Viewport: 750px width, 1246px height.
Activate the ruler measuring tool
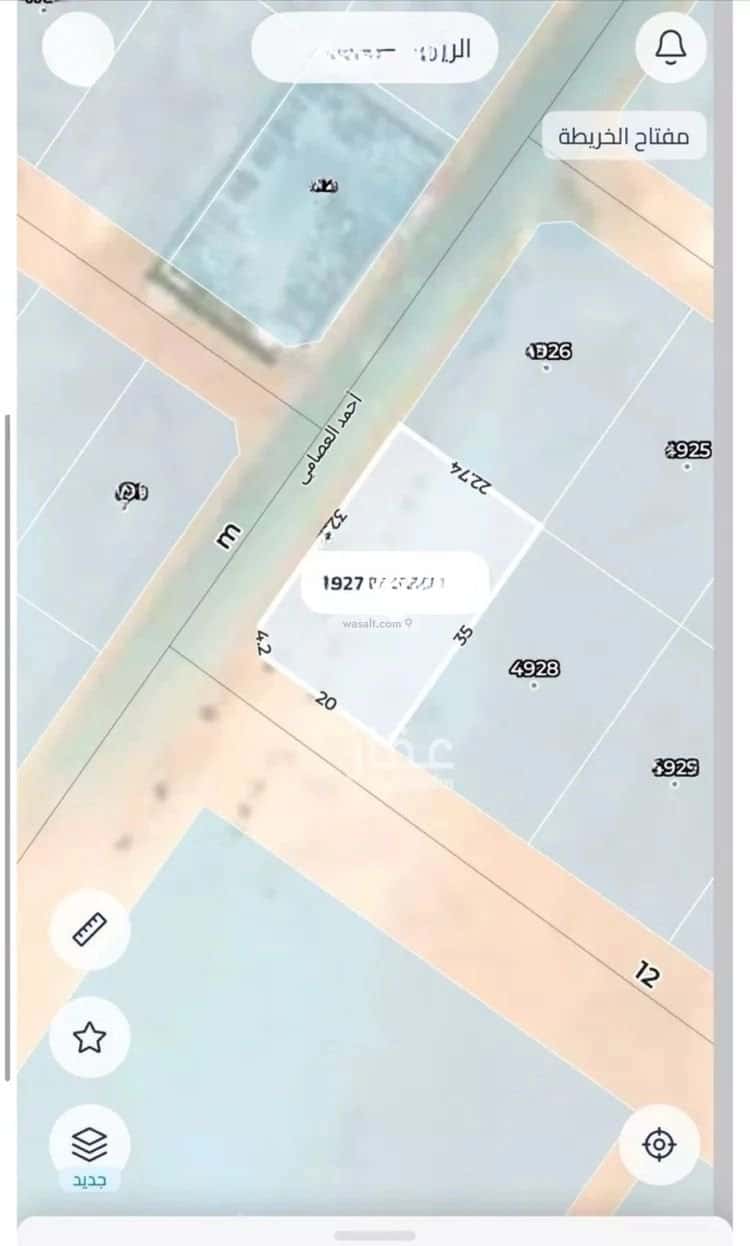click(89, 930)
